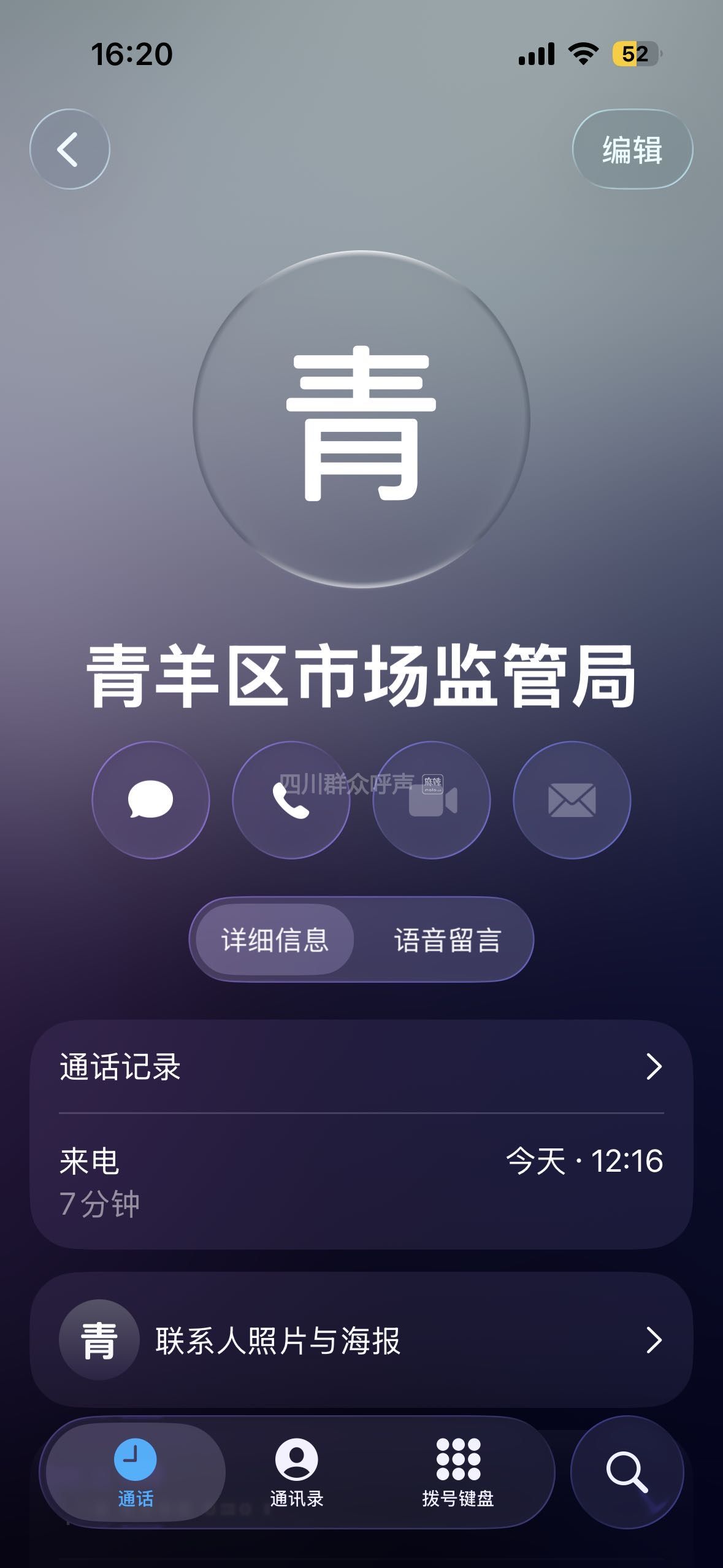Switch to the 通话 tab
723x1568 pixels.
135,1472
